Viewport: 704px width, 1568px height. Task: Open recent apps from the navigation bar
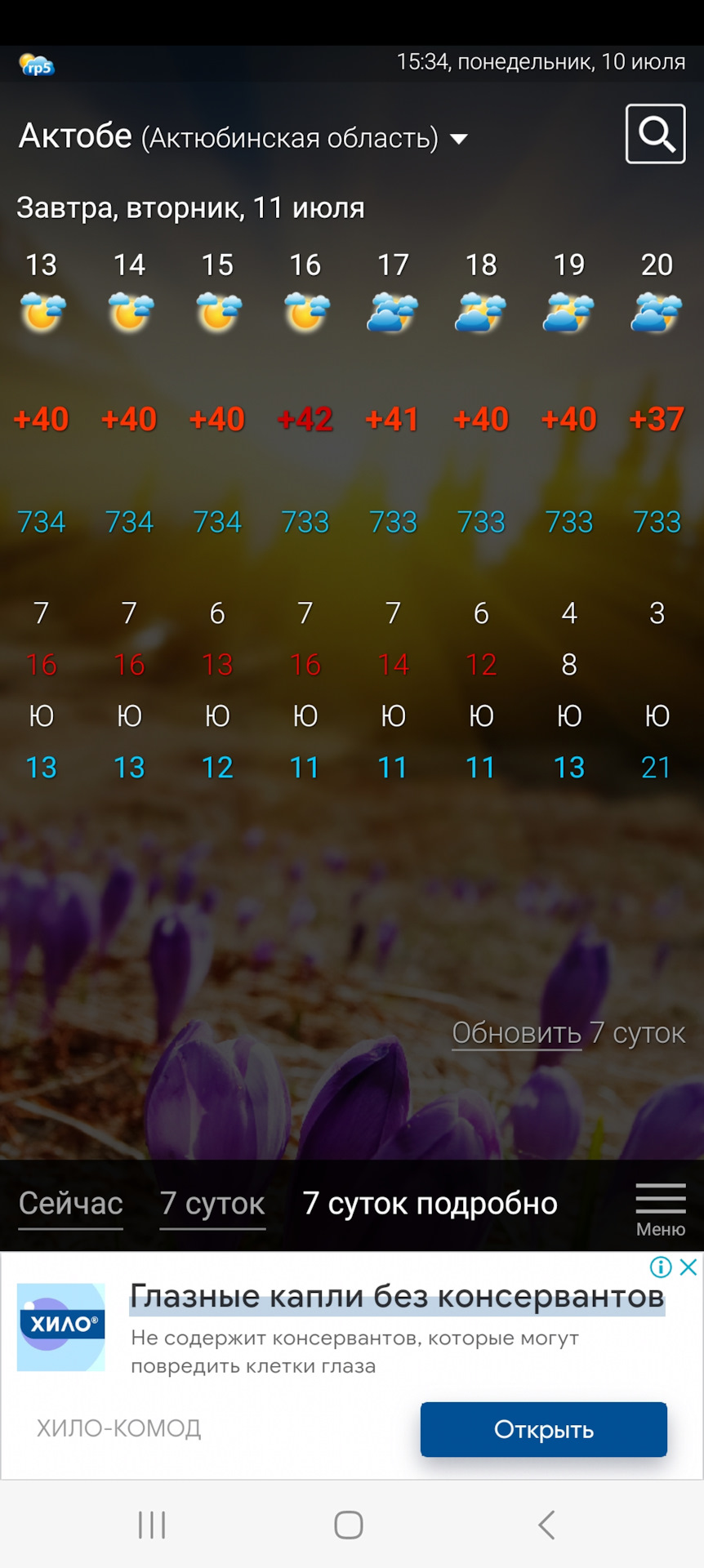(x=152, y=1525)
